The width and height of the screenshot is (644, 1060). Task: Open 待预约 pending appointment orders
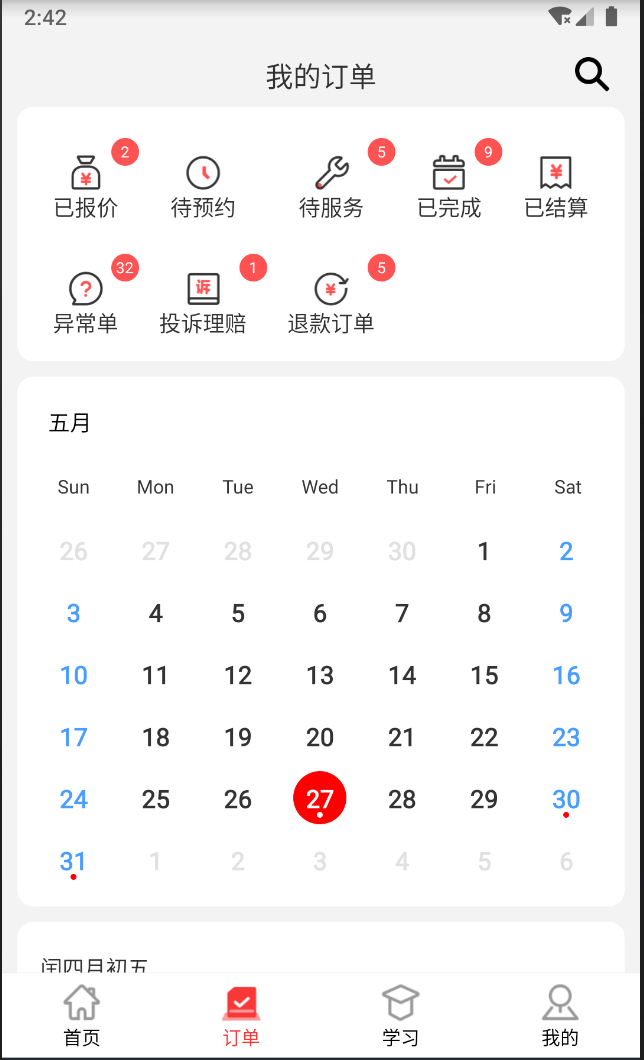(x=203, y=186)
